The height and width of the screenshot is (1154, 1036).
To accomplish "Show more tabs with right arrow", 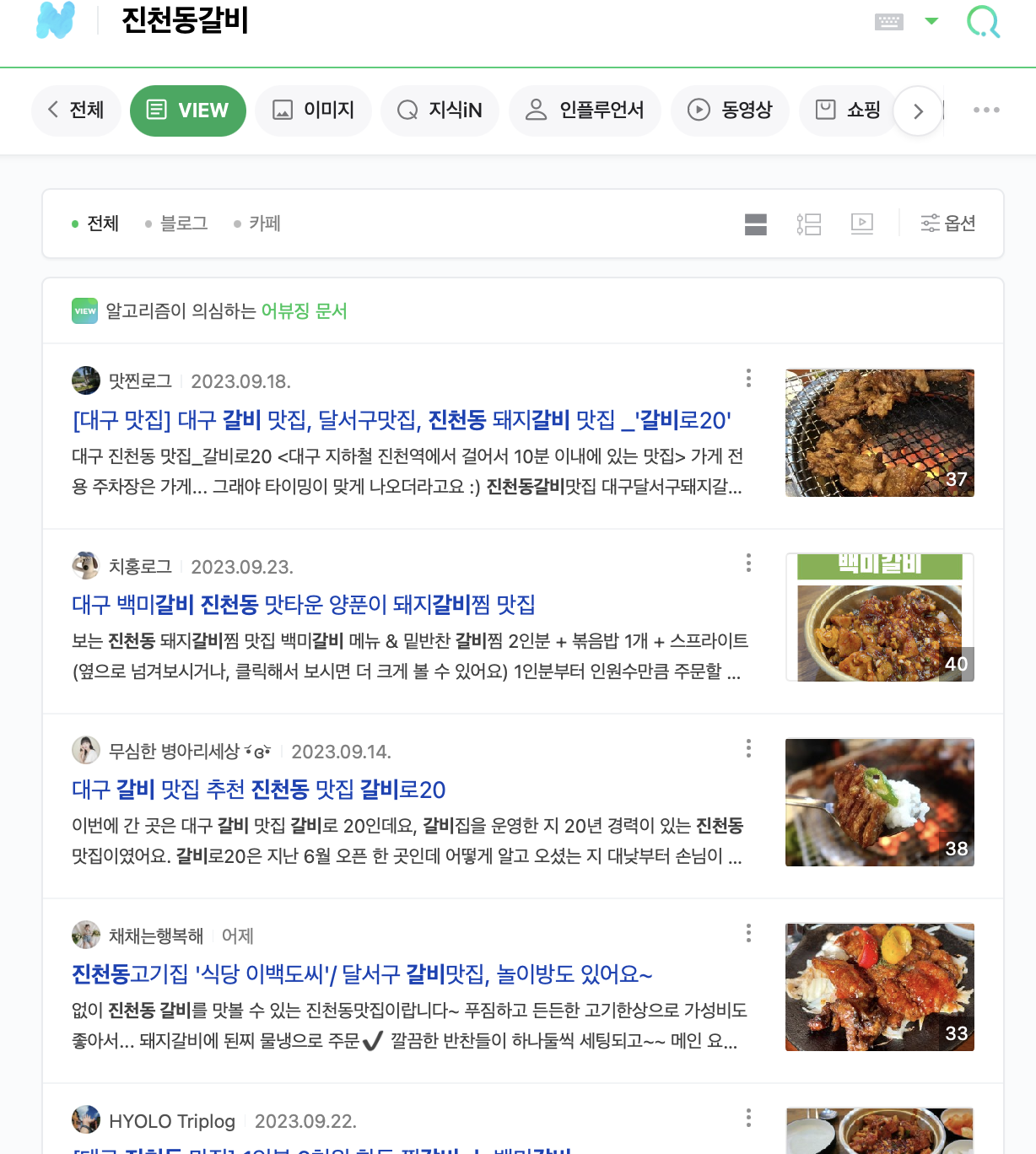I will 918,111.
